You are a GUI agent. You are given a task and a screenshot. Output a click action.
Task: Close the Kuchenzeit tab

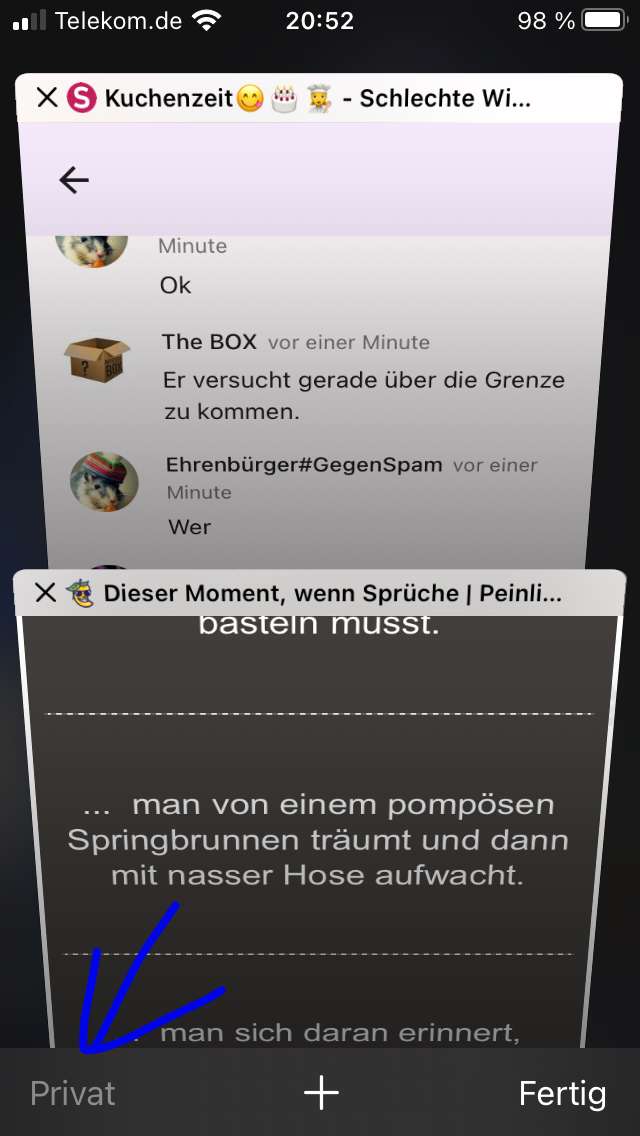click(x=46, y=98)
